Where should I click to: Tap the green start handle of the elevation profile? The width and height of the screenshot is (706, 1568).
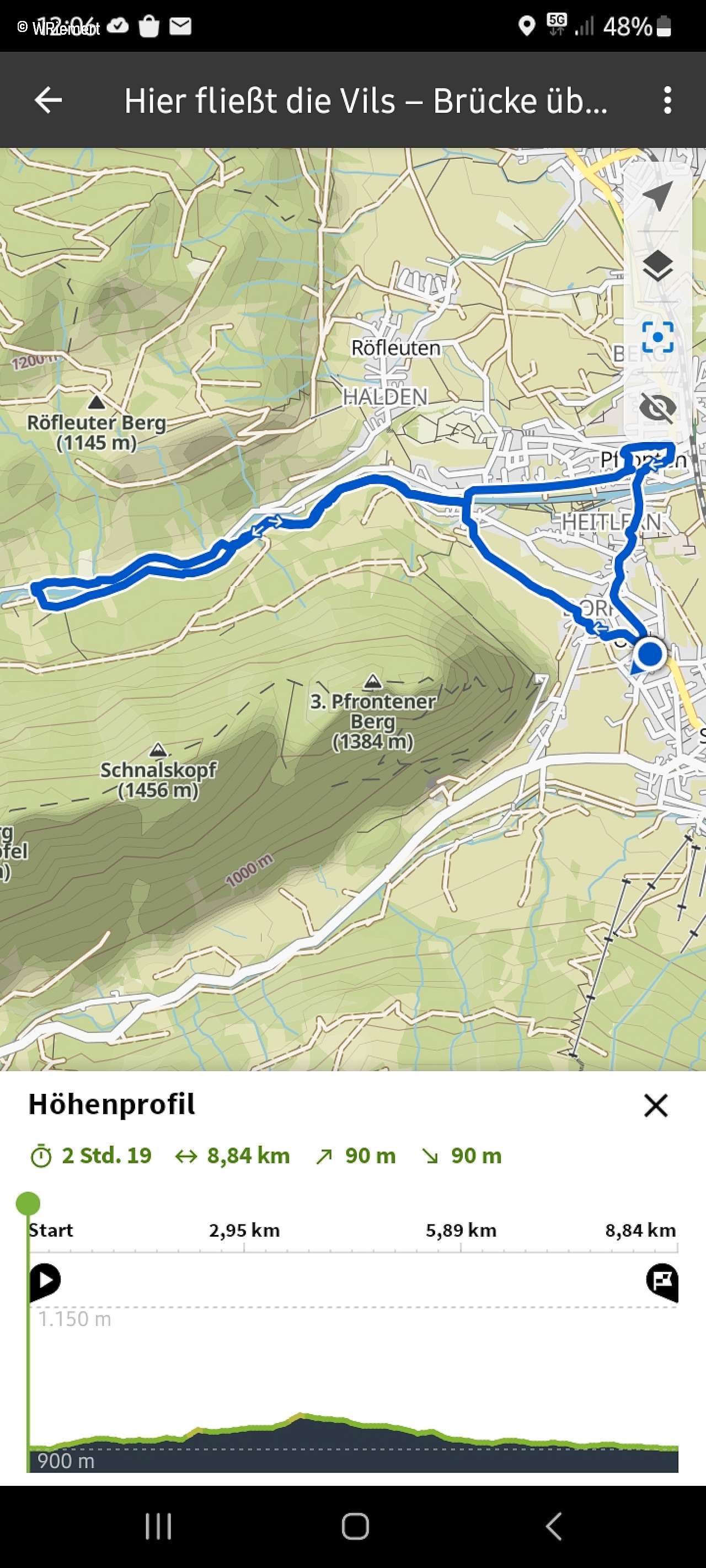(x=28, y=1204)
